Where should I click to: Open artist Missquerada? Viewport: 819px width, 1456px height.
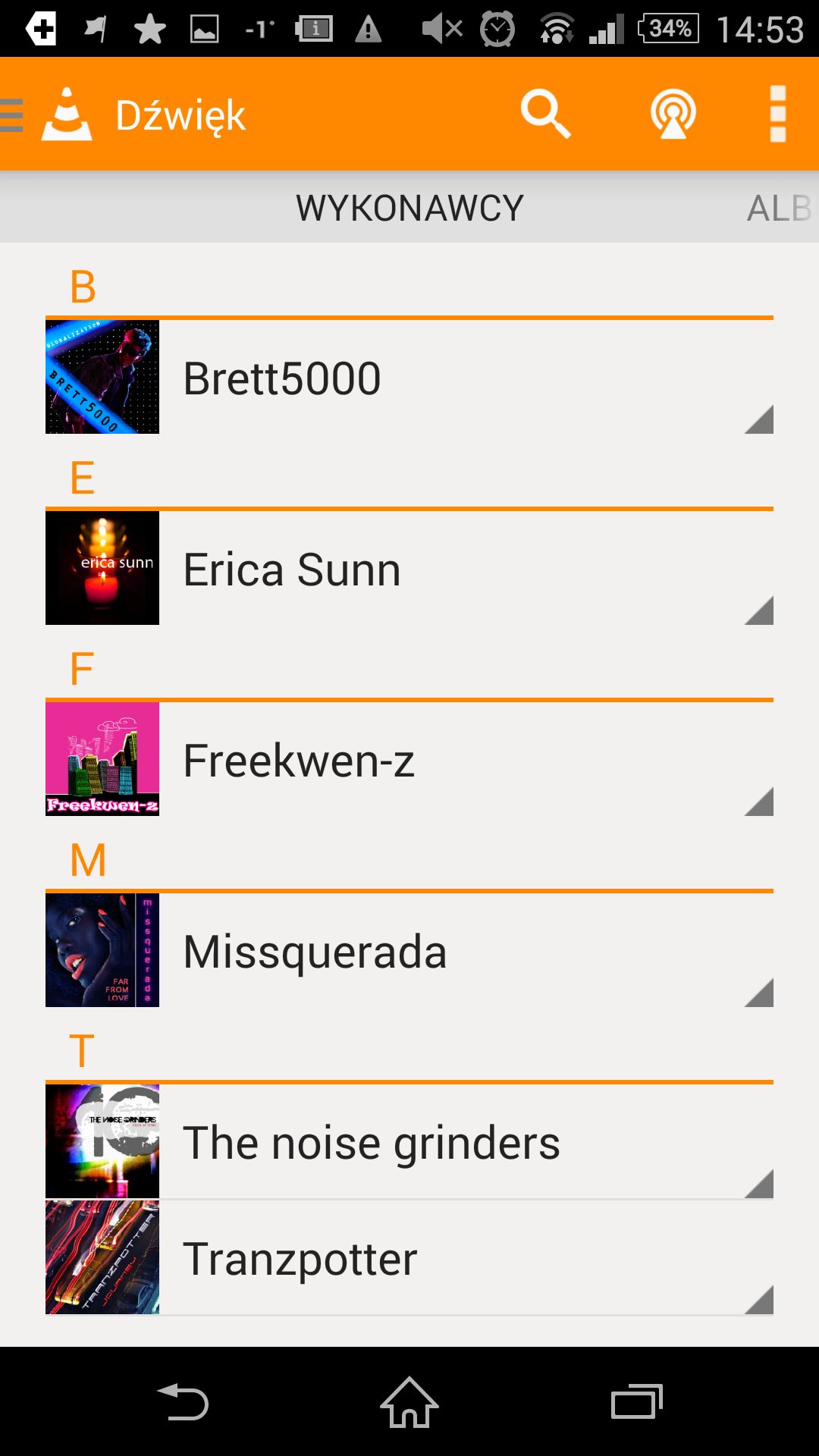(x=409, y=950)
